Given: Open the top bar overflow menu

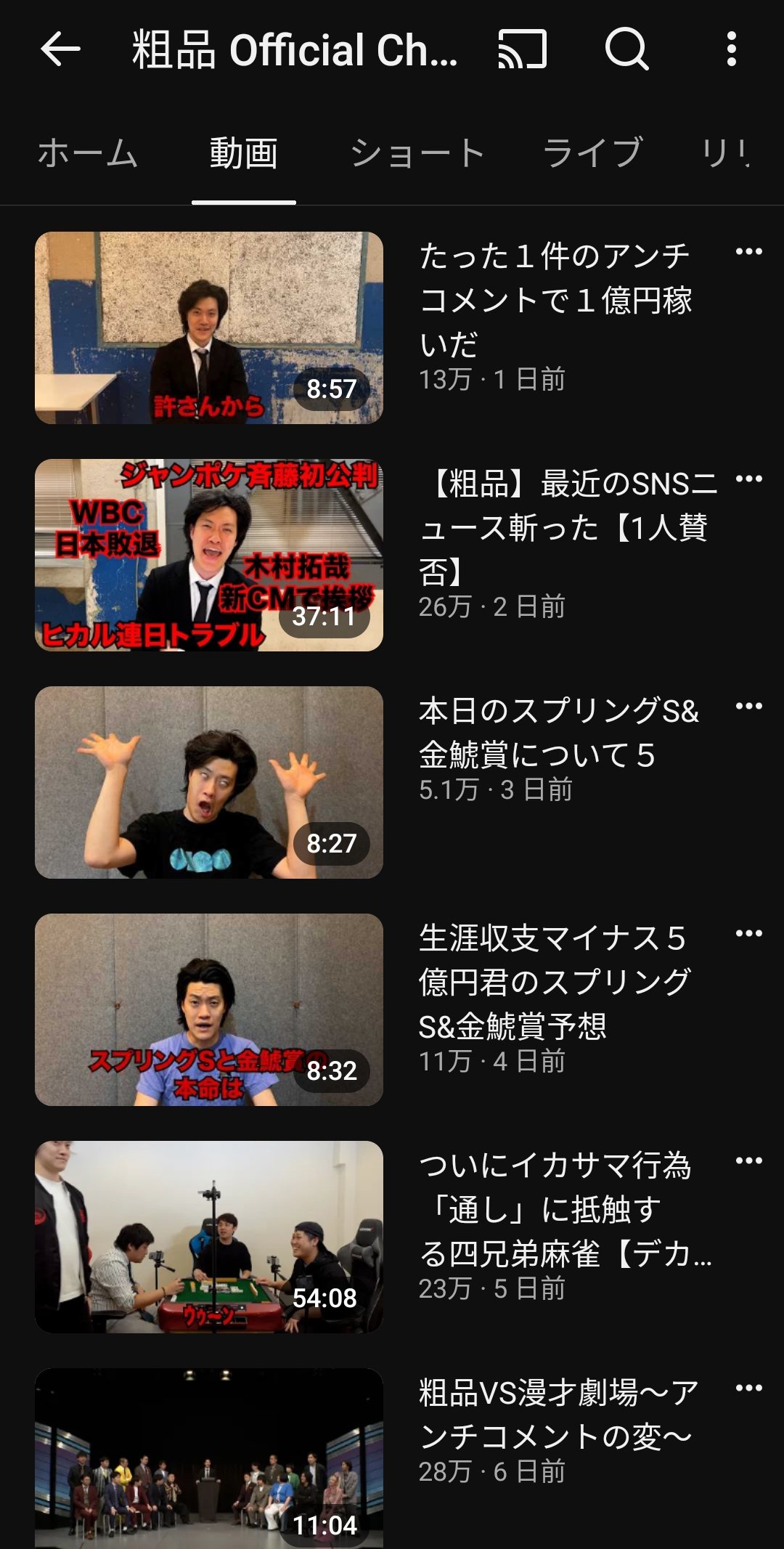Looking at the screenshot, I should [x=732, y=49].
